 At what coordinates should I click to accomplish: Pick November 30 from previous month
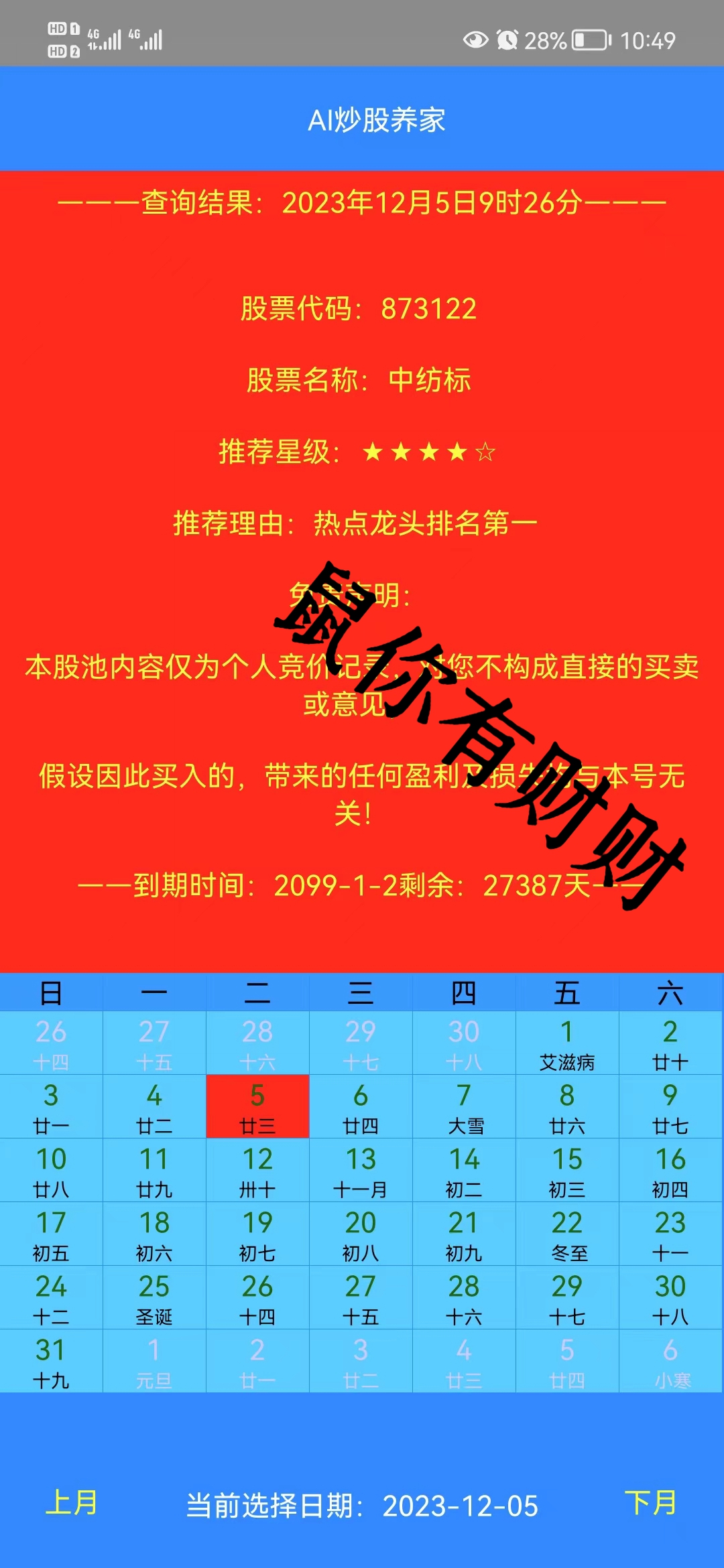click(464, 1043)
